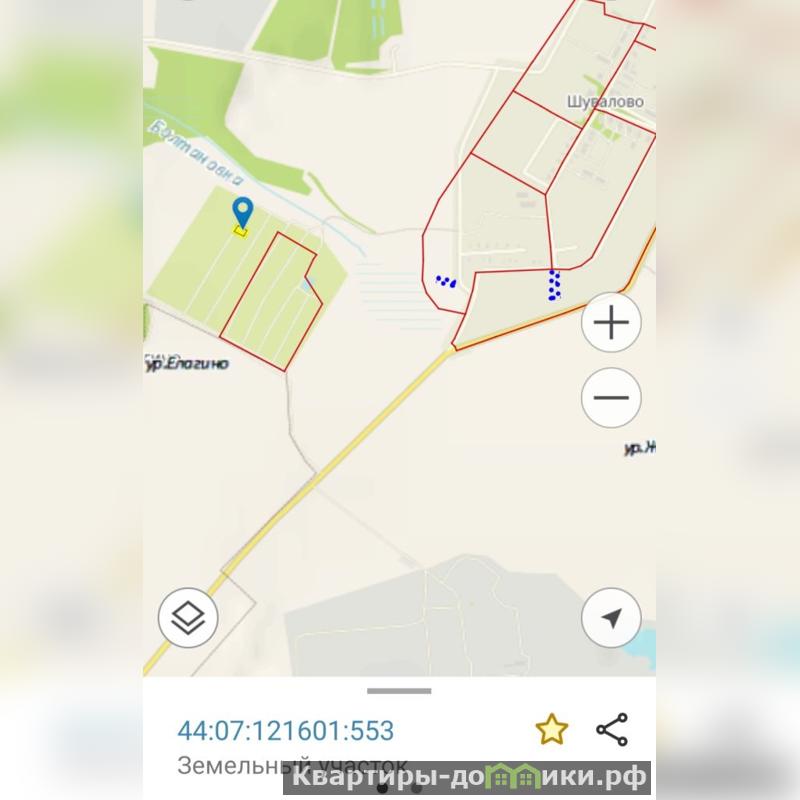This screenshot has height=800, width=800.
Task: Expand the bottom sheet handle
Action: (399, 690)
